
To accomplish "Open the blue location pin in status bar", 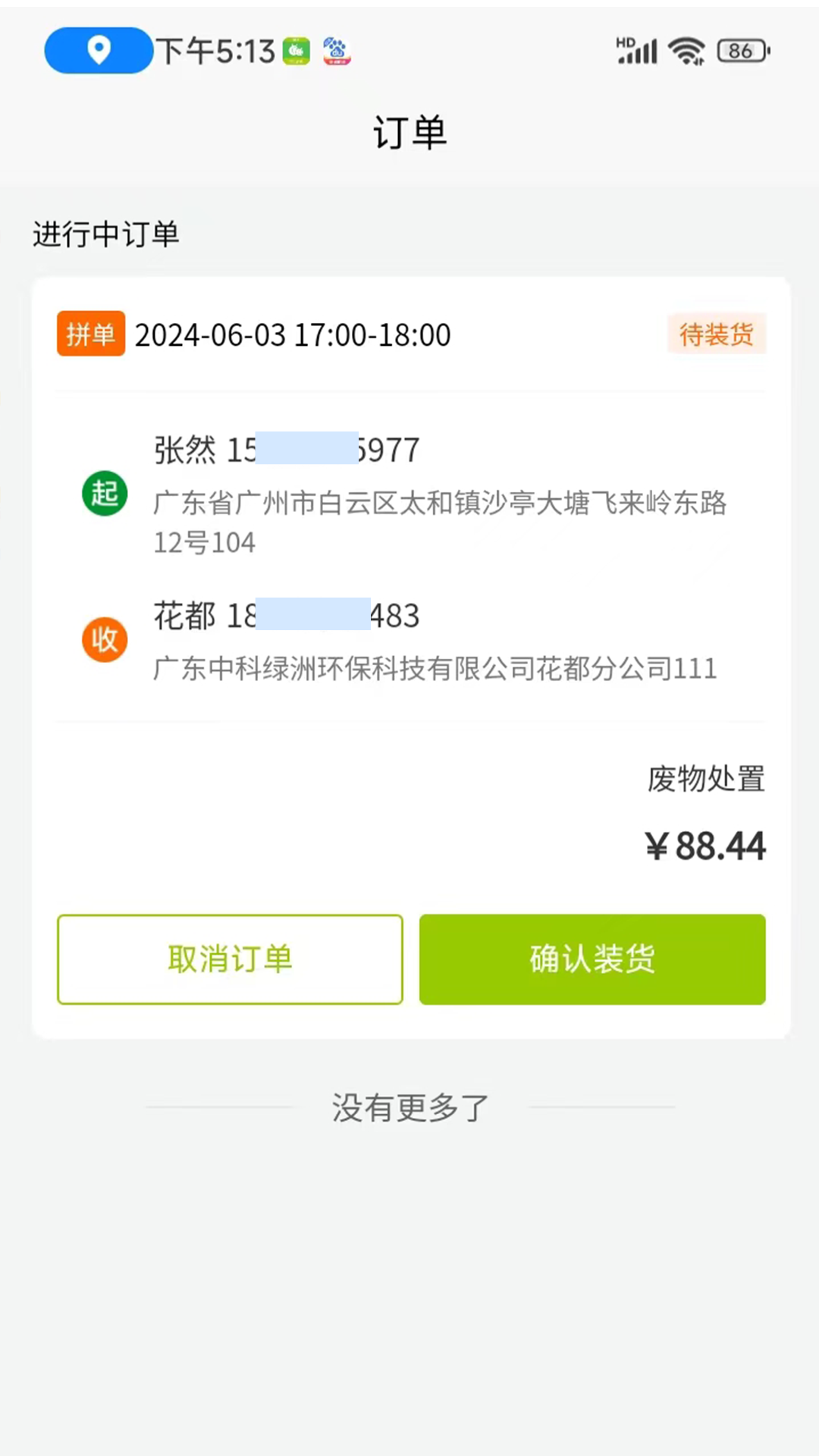I will [x=97, y=49].
